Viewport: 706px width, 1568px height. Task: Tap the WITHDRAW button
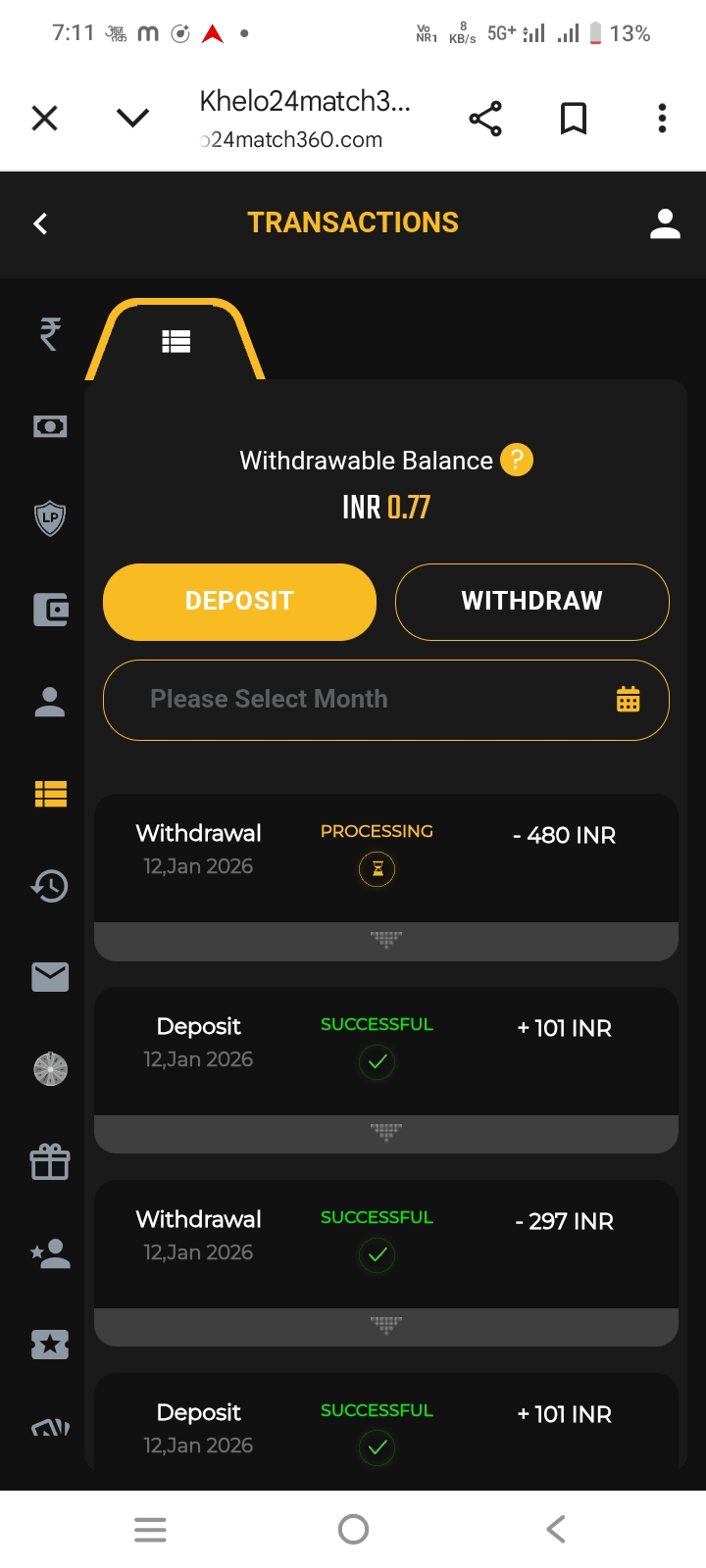[531, 602]
